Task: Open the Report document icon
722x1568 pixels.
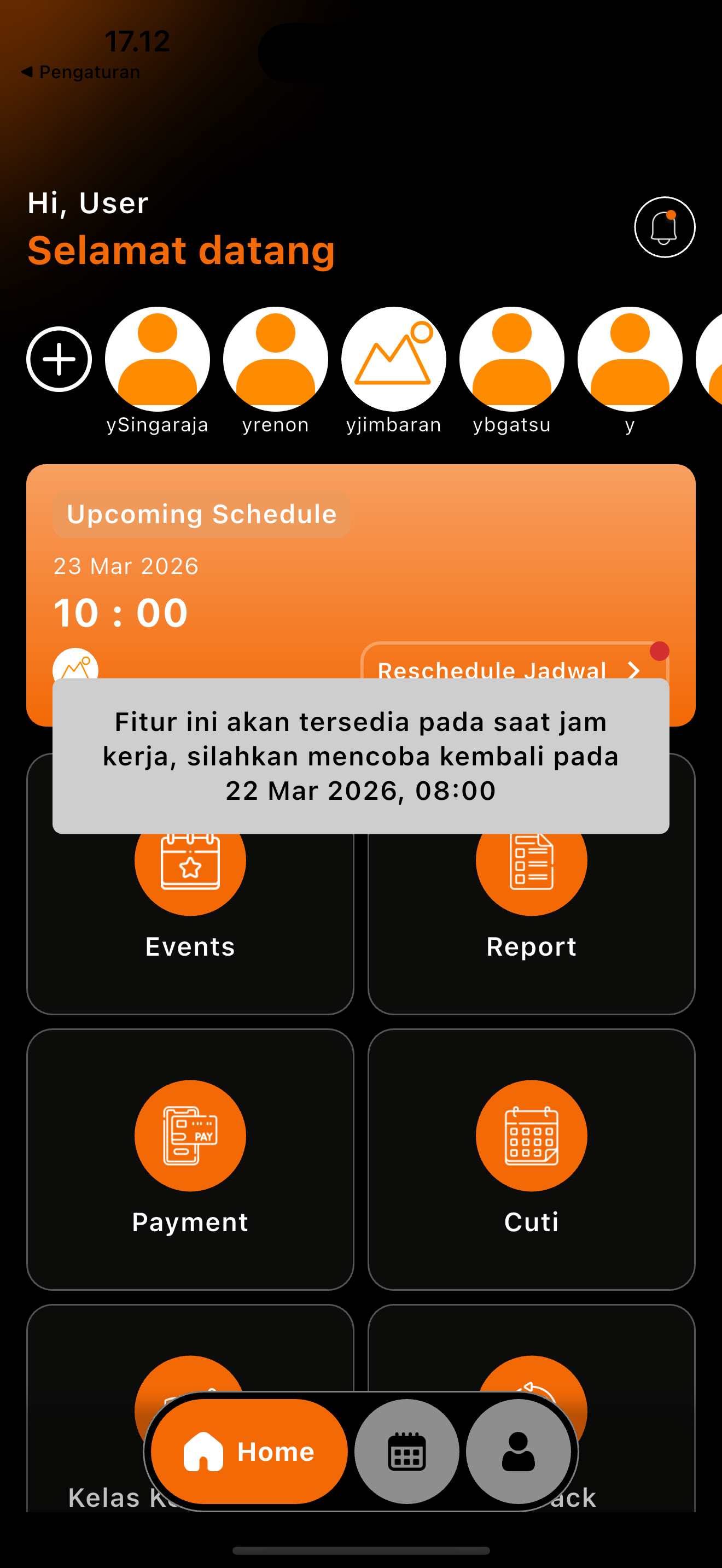Action: point(532,860)
